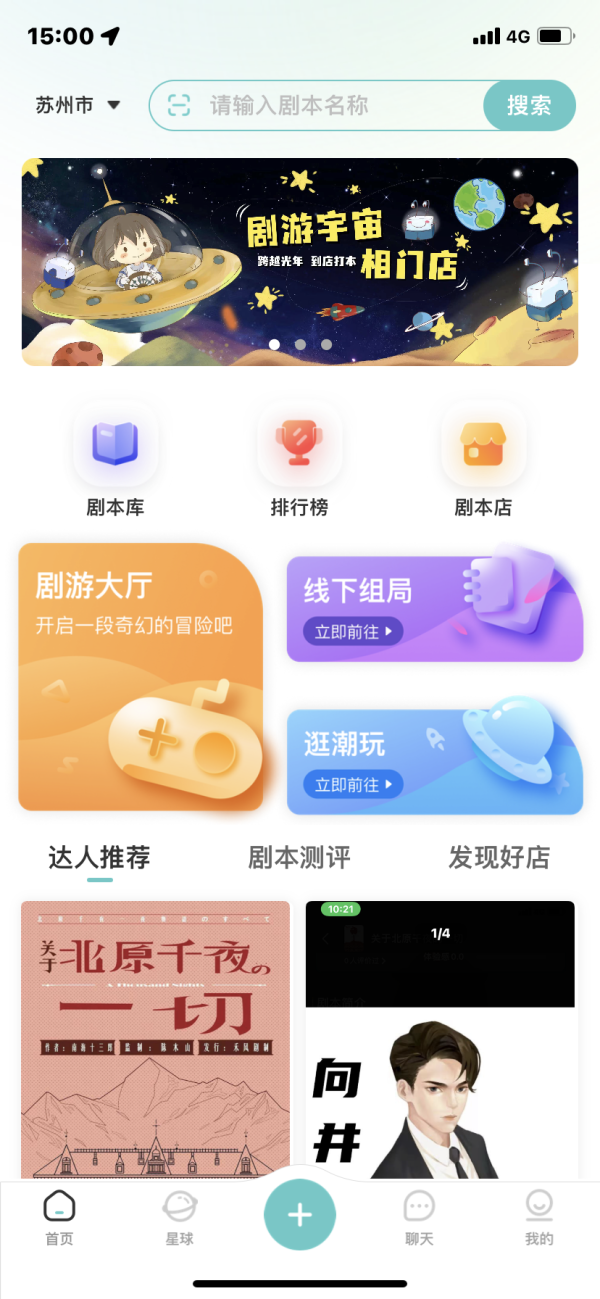Tap the plus button to create post

300,1214
